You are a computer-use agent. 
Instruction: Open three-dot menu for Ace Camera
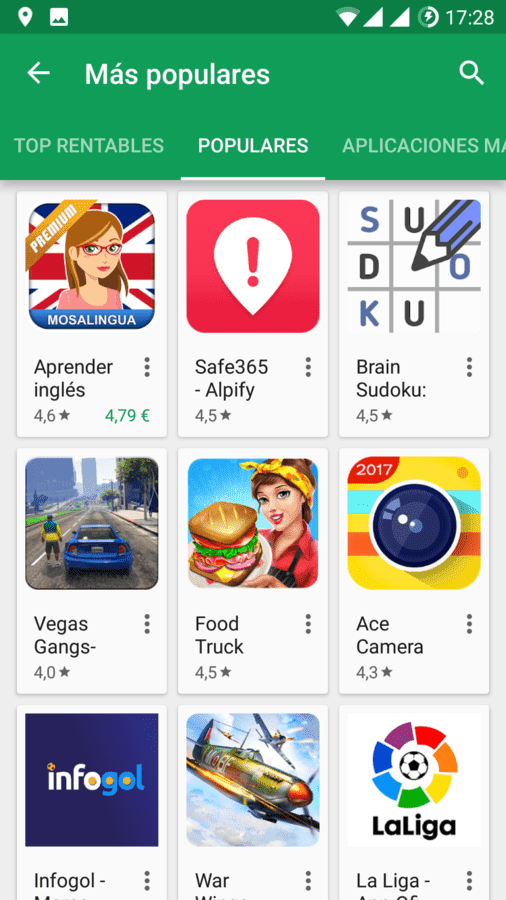(469, 624)
